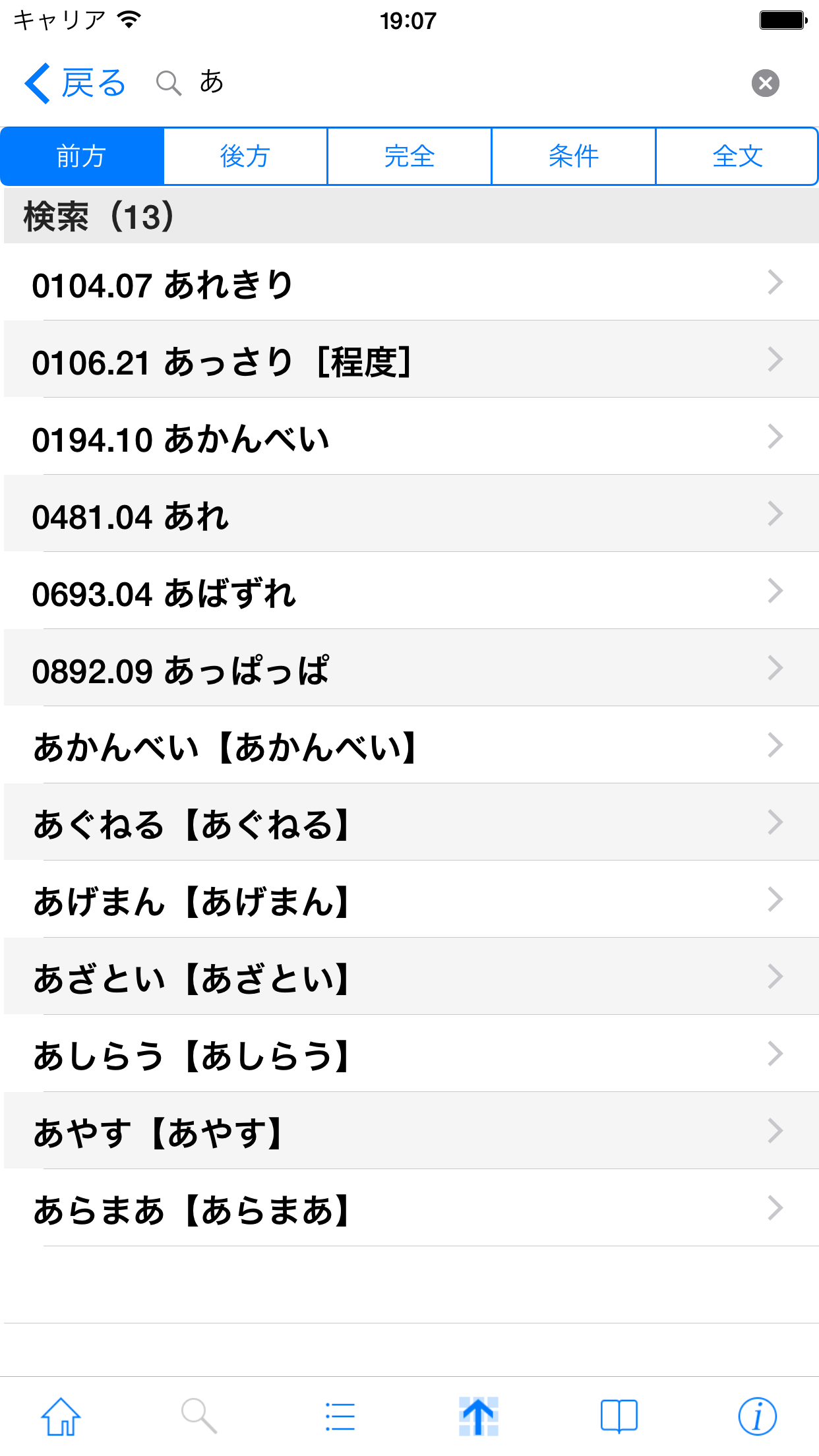The width and height of the screenshot is (819, 1456).
Task: Go back with the 戻る button
Action: point(75,83)
